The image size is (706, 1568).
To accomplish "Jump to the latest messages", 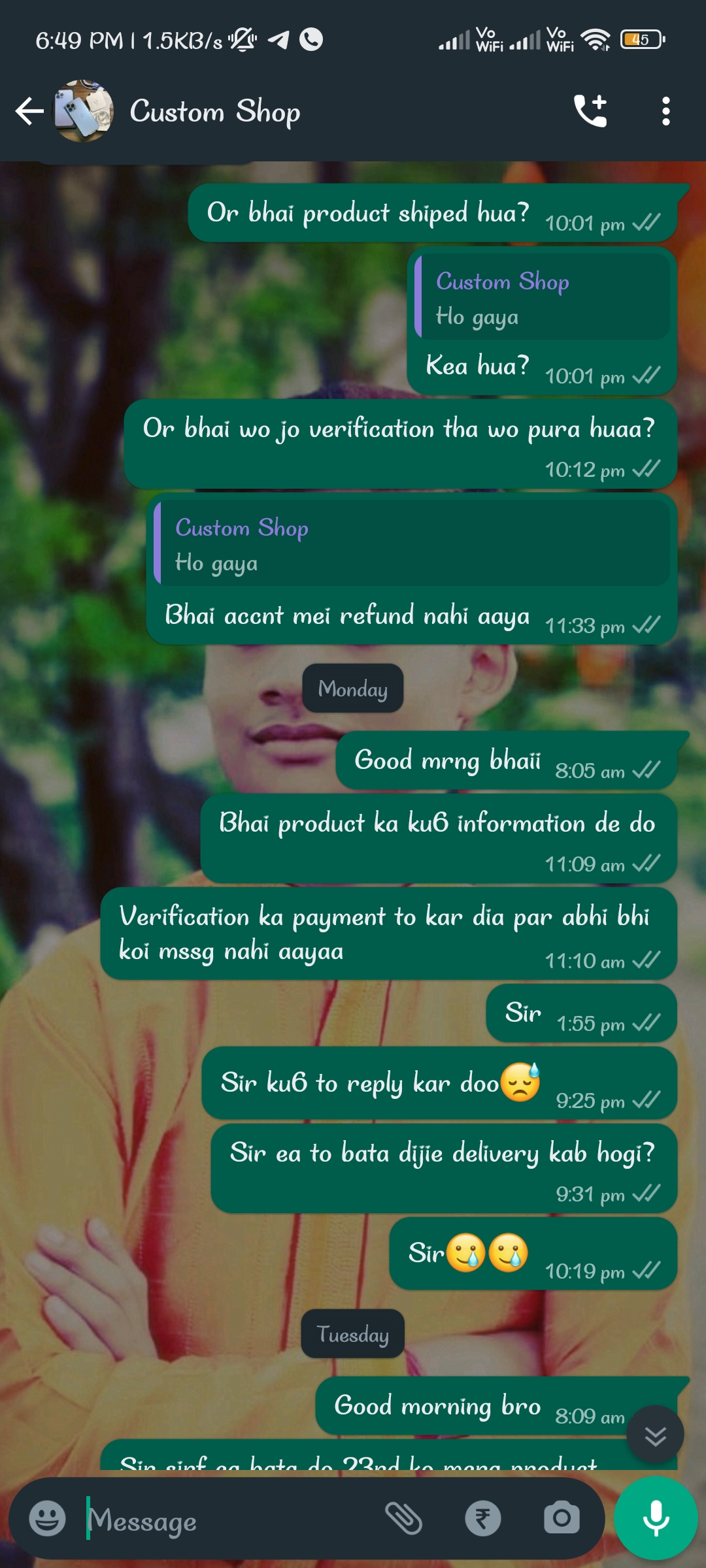I will coord(655,1435).
